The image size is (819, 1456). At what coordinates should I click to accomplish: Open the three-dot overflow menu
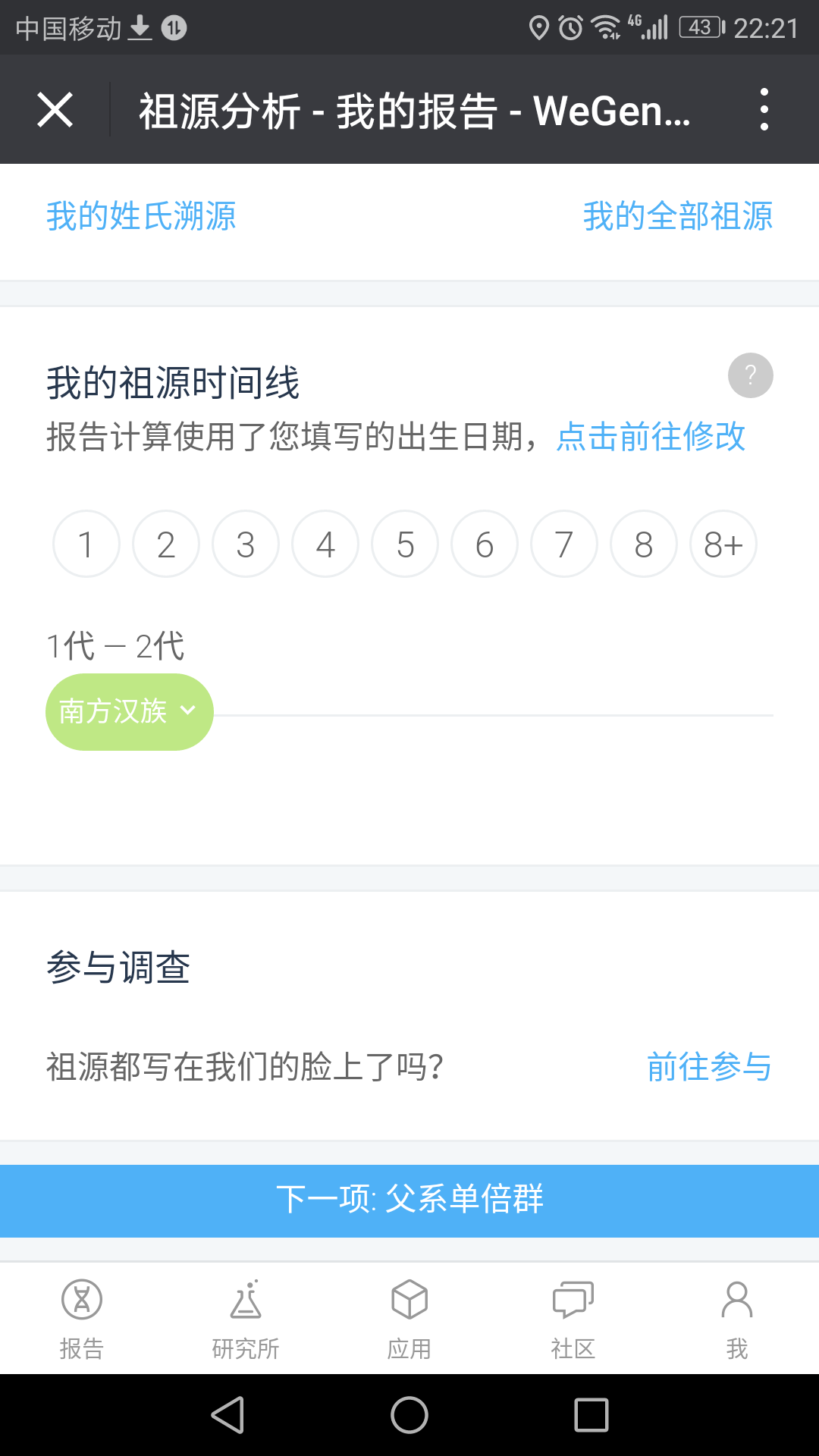pos(764,109)
